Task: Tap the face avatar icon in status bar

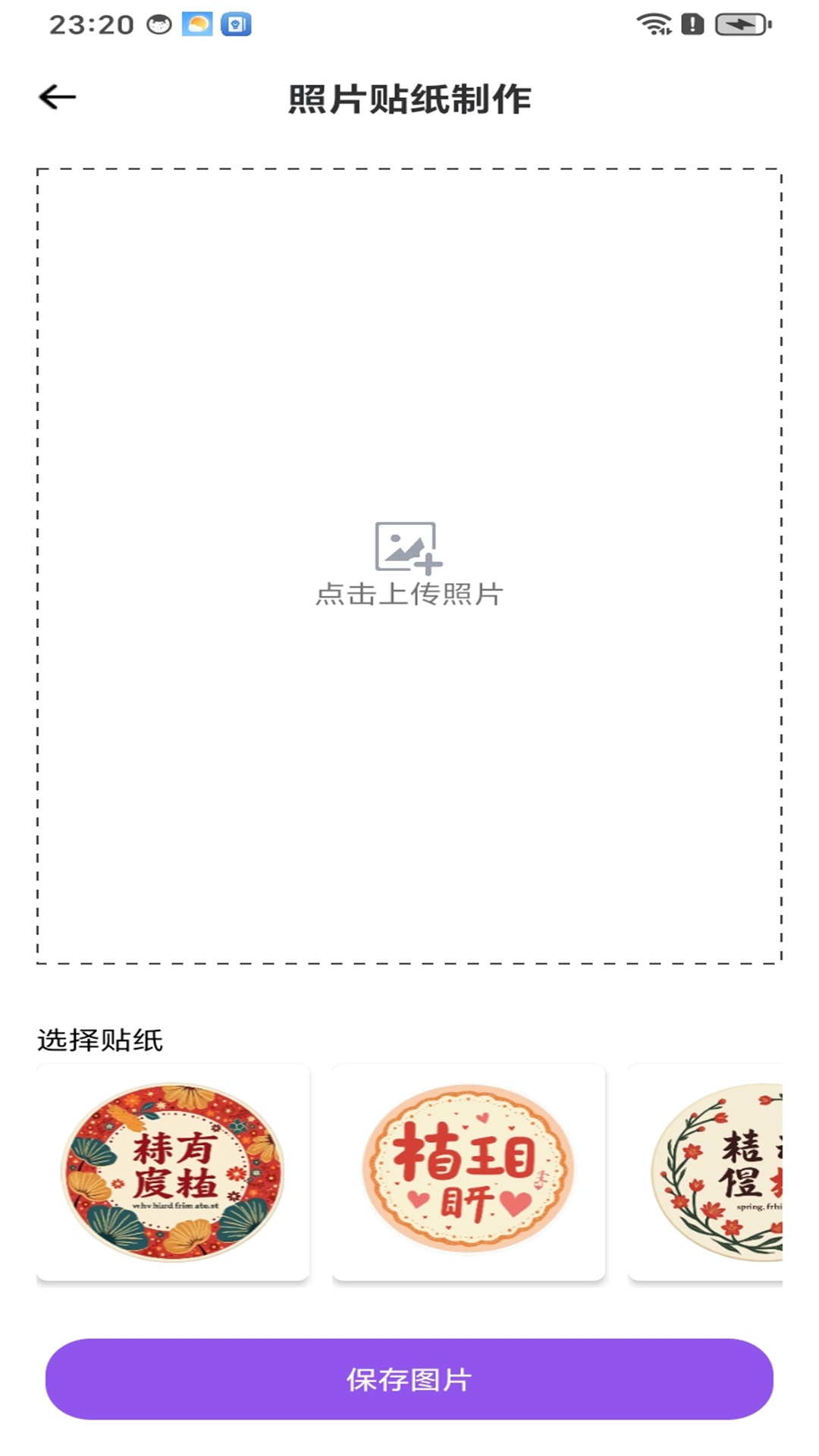Action: pyautogui.click(x=157, y=24)
